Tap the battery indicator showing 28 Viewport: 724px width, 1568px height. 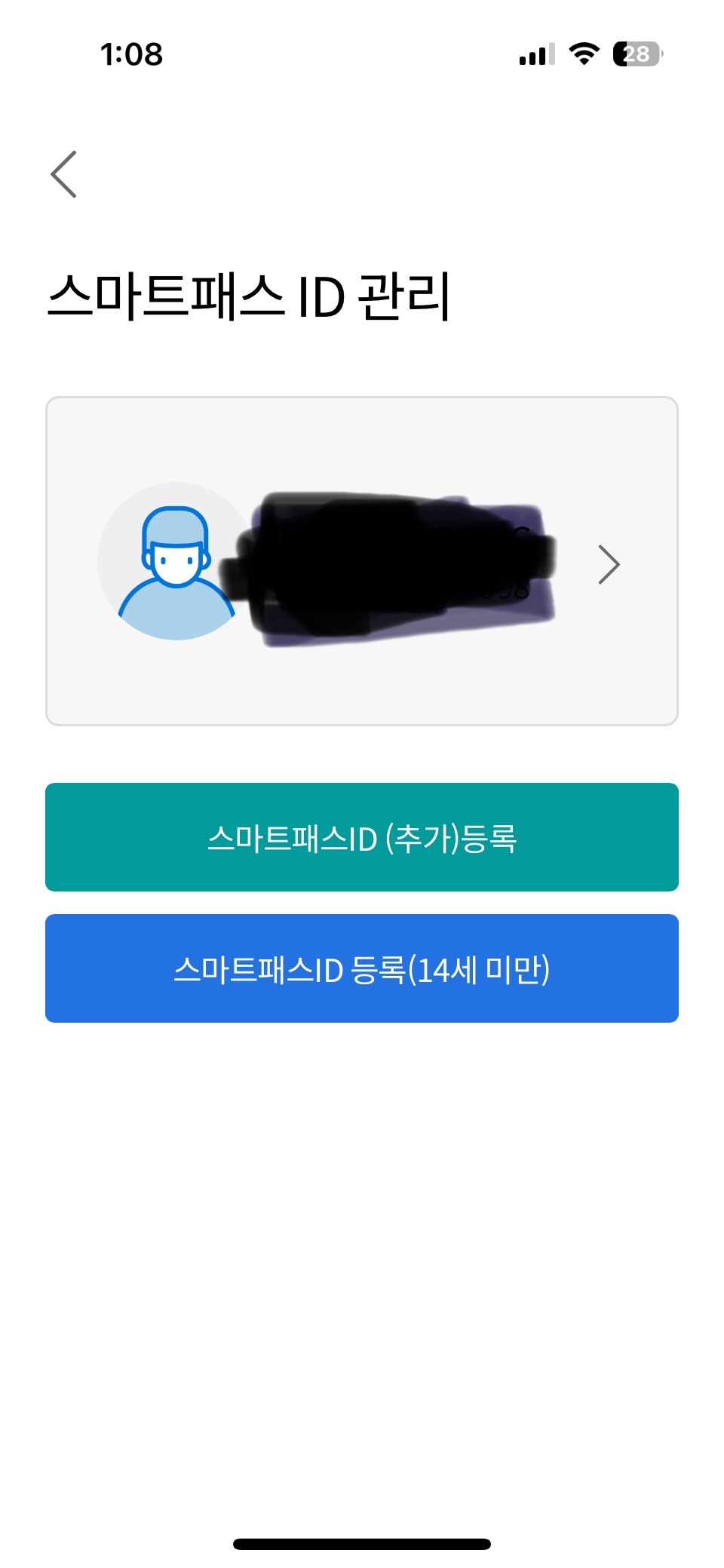(x=638, y=54)
